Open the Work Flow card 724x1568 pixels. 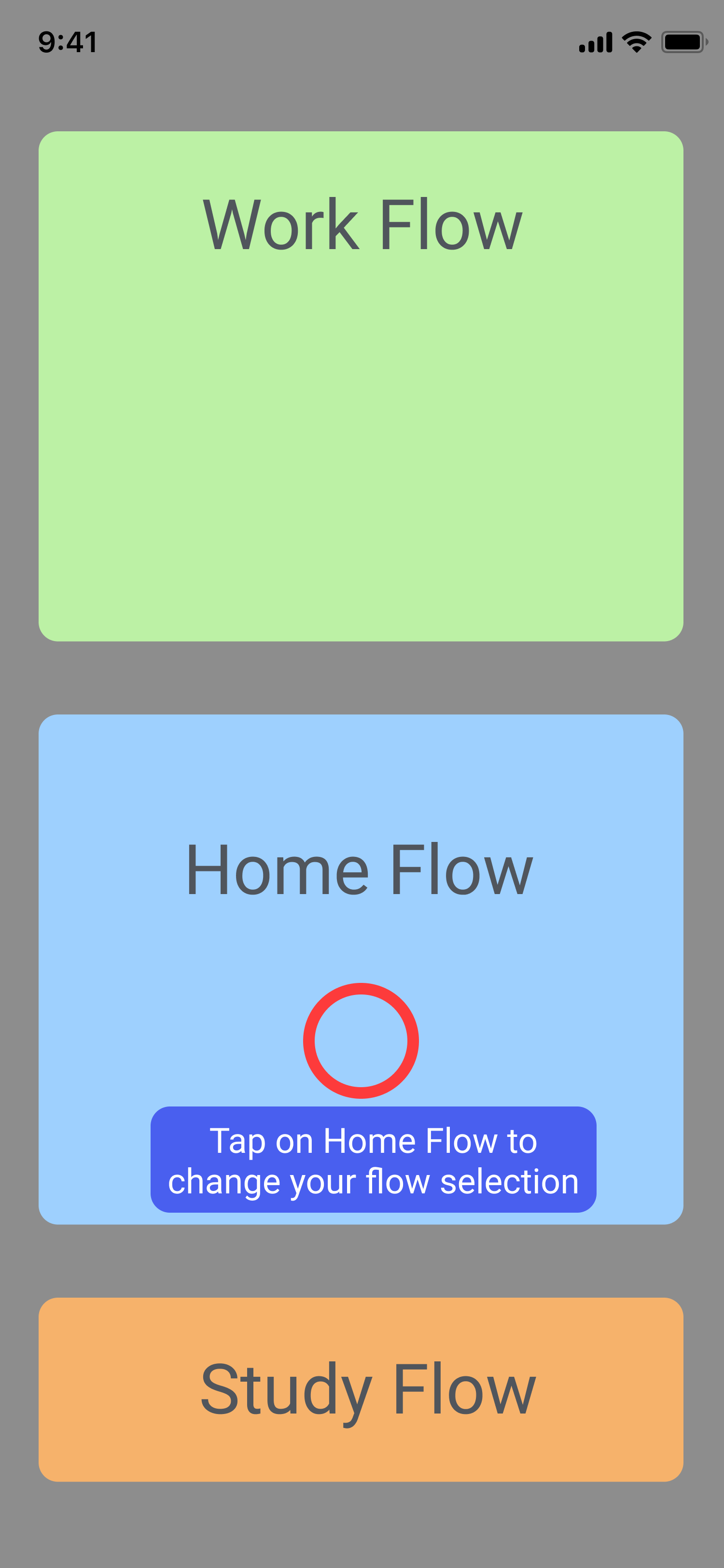tap(361, 386)
